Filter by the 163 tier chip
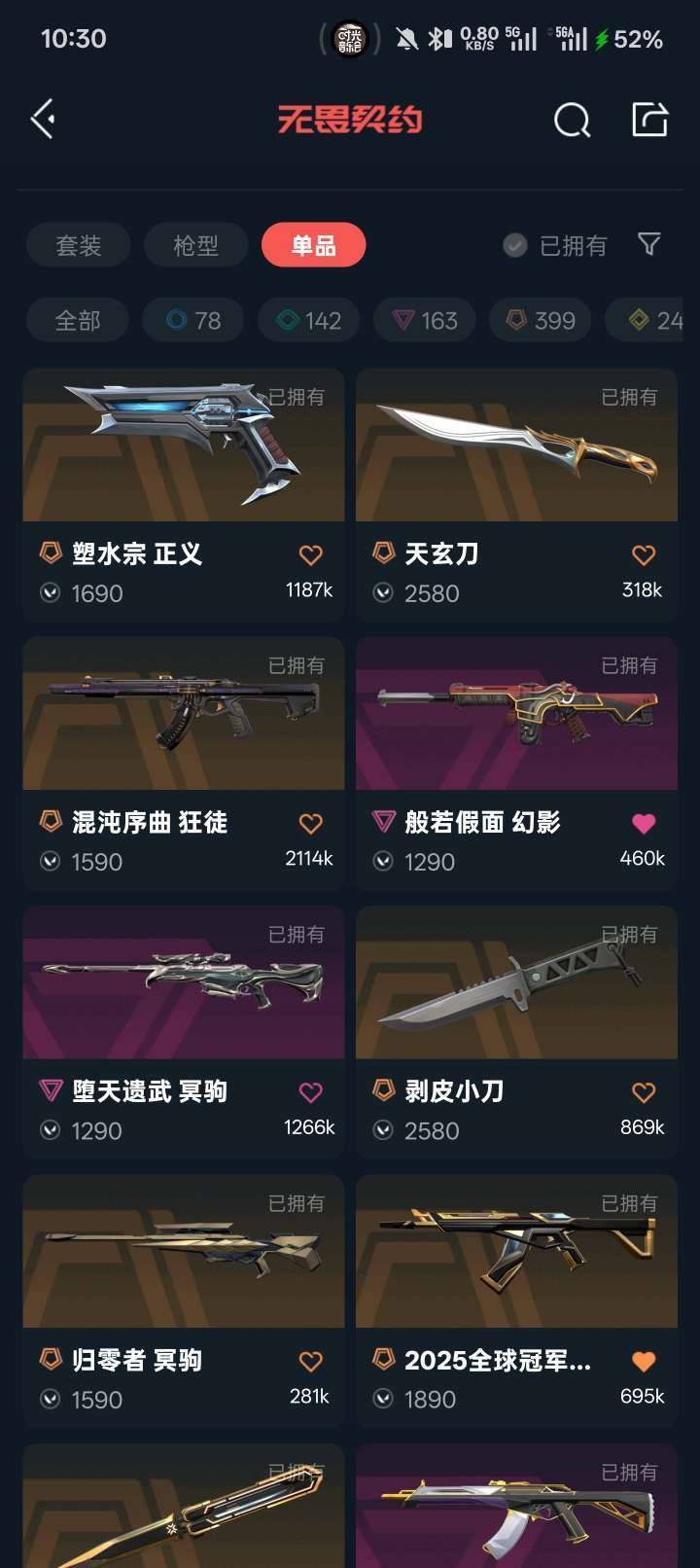The image size is (700, 1568). (x=424, y=320)
